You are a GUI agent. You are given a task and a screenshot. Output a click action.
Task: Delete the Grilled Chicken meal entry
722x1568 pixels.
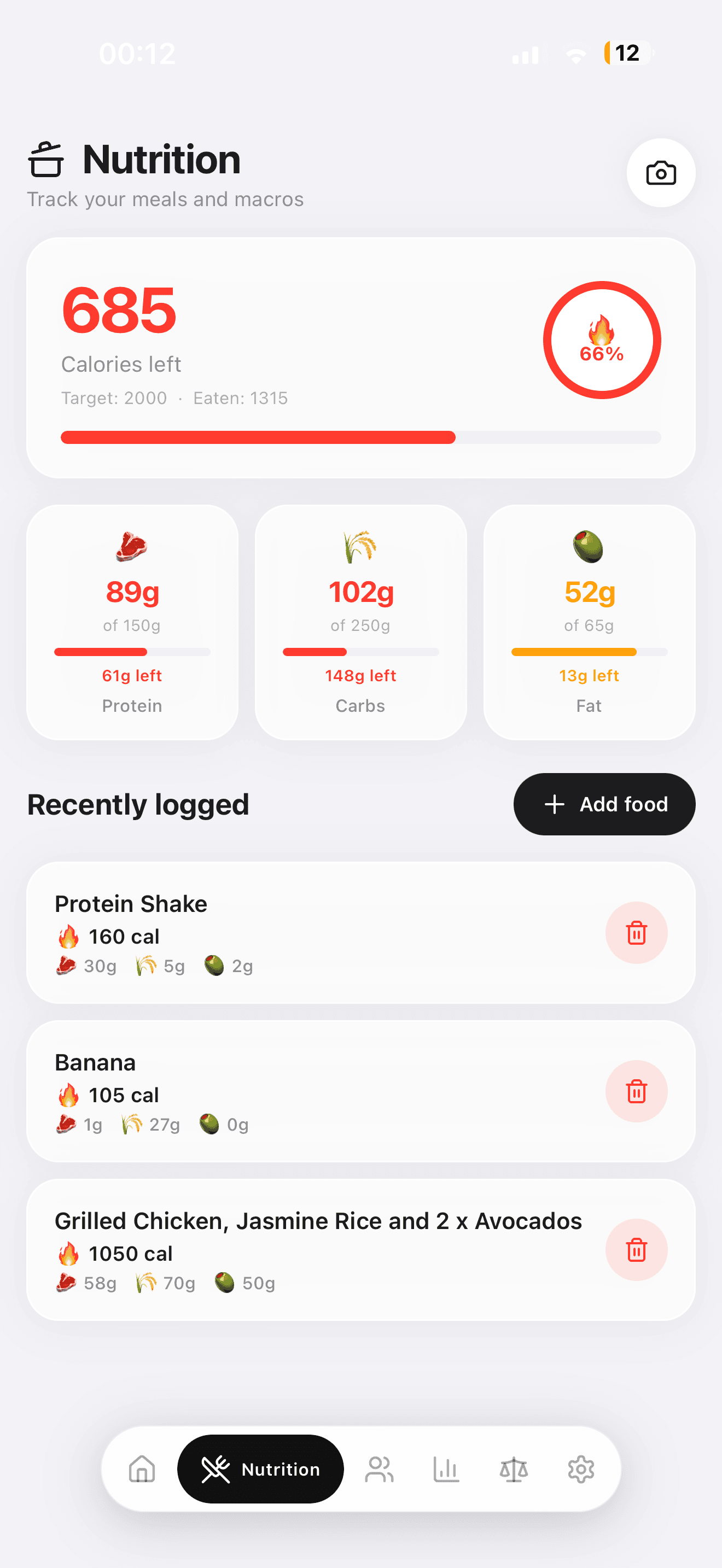[x=636, y=1250]
